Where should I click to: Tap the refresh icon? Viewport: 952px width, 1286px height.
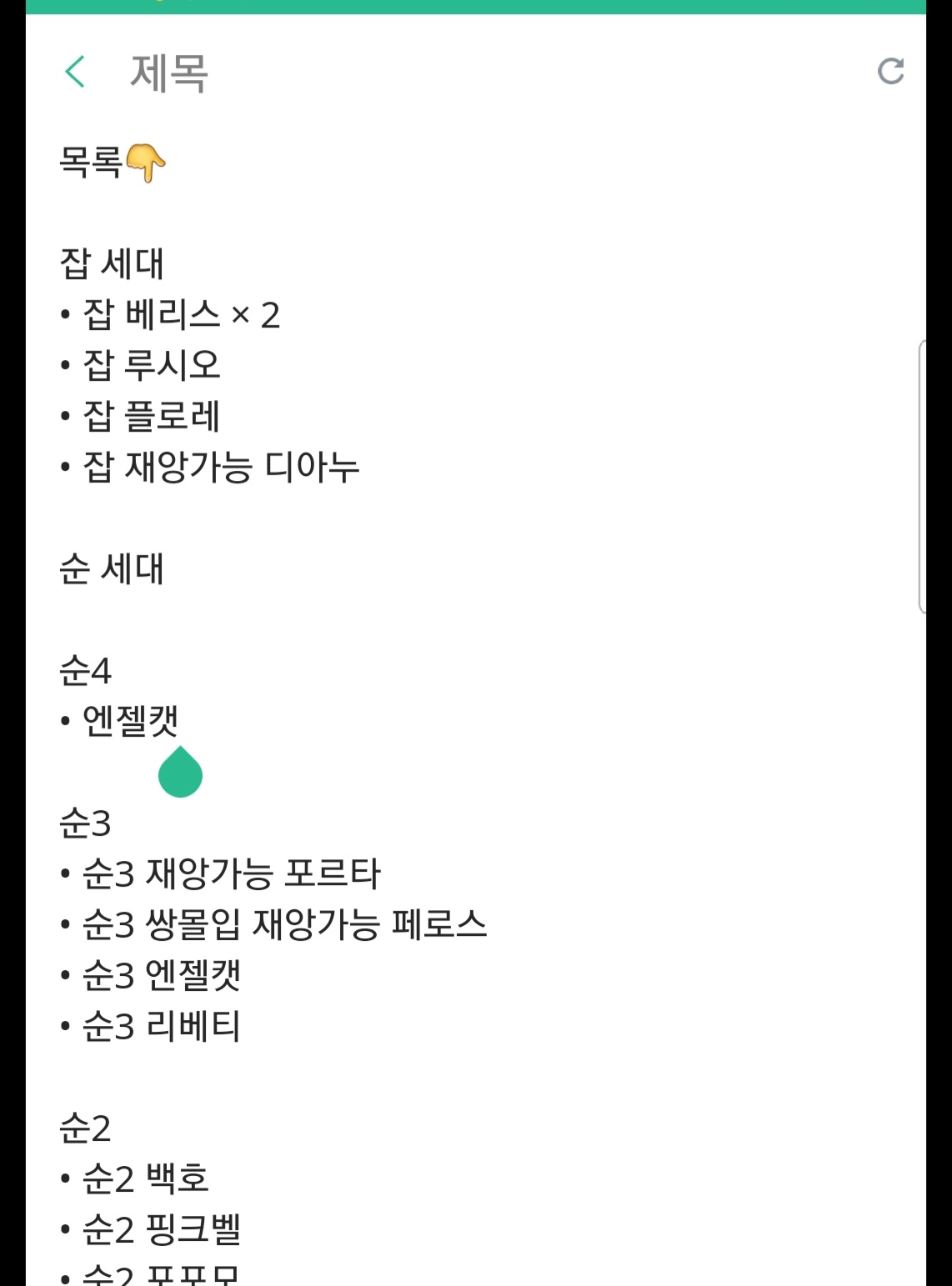click(x=890, y=72)
